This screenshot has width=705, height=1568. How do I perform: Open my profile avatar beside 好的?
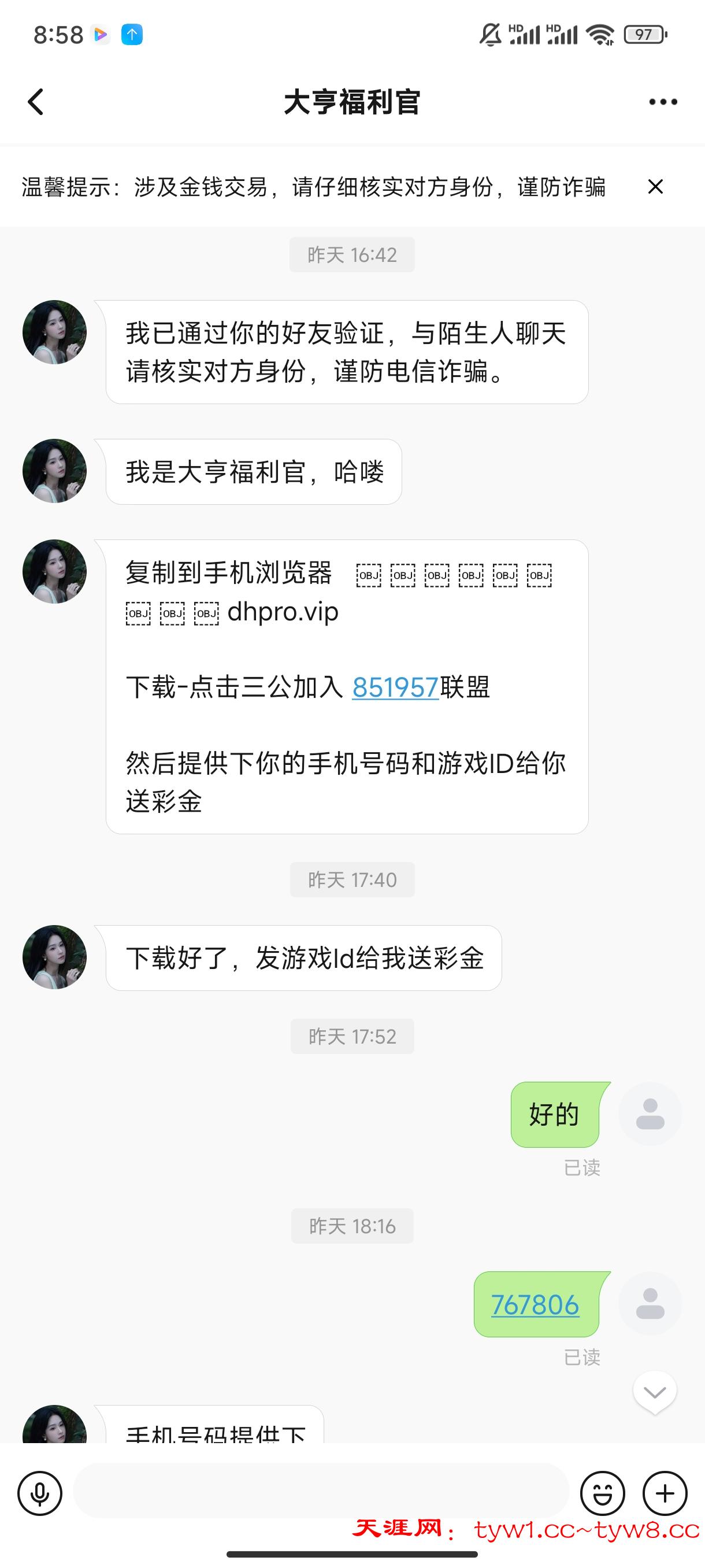pos(650,1114)
